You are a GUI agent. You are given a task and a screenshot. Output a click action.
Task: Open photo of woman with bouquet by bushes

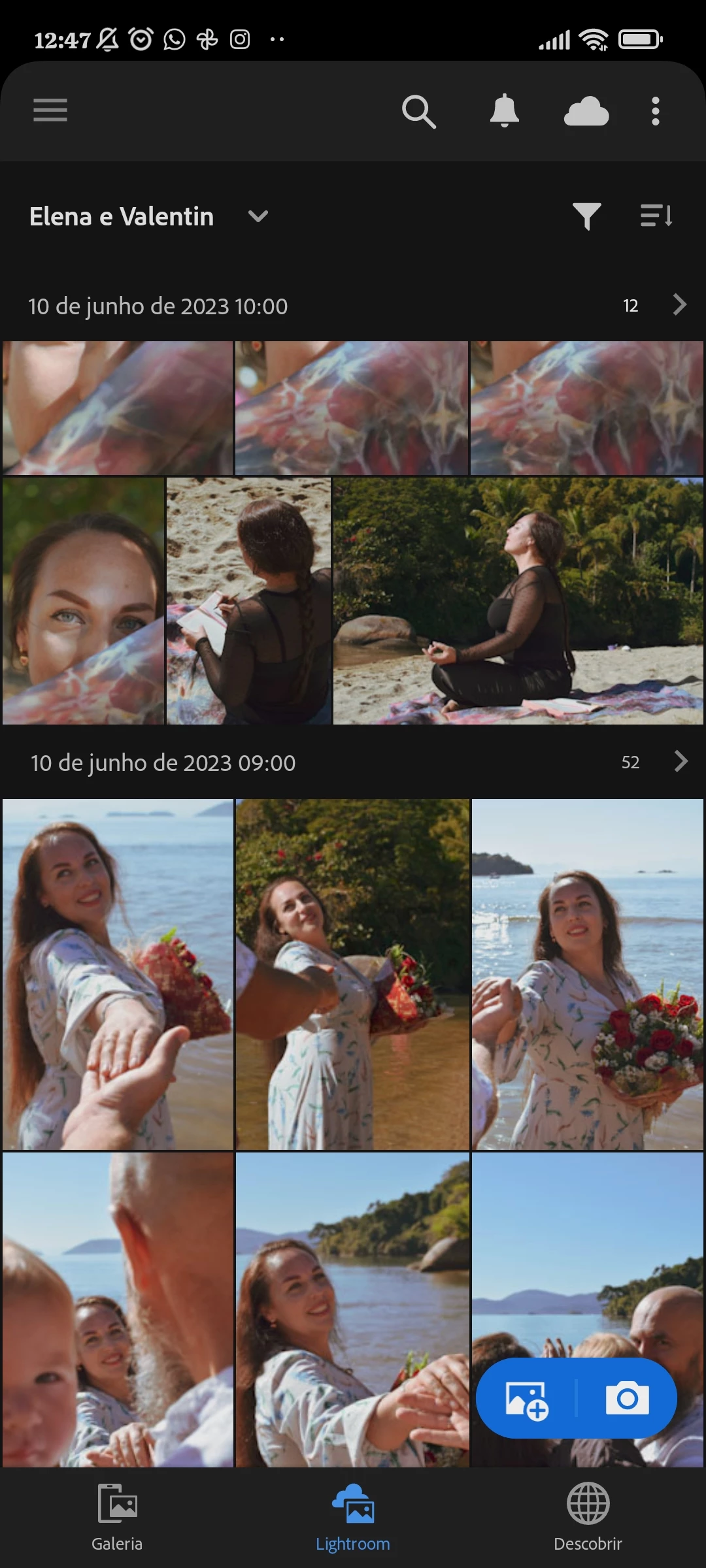pos(352,973)
